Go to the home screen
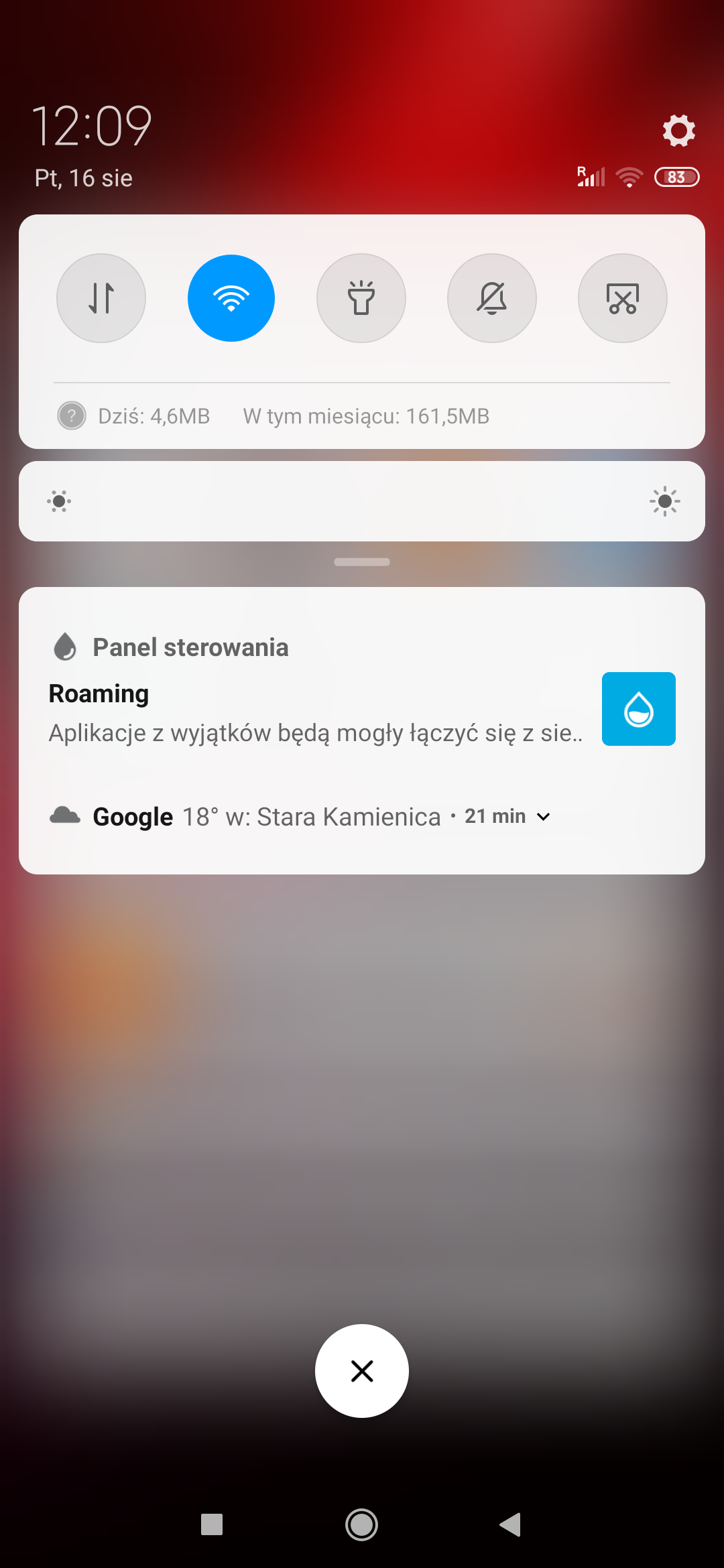 click(362, 1525)
